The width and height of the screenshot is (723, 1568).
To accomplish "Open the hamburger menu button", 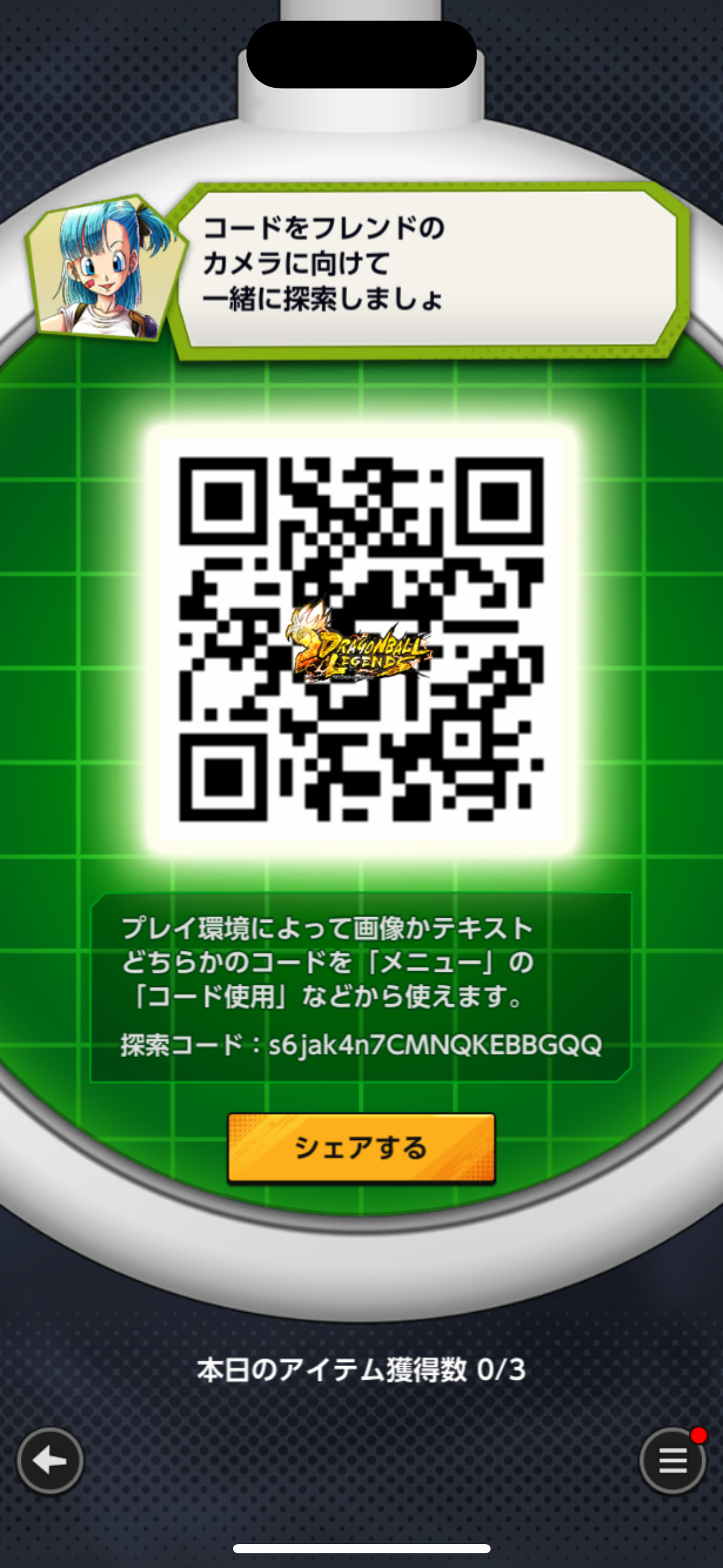I will click(x=672, y=1461).
